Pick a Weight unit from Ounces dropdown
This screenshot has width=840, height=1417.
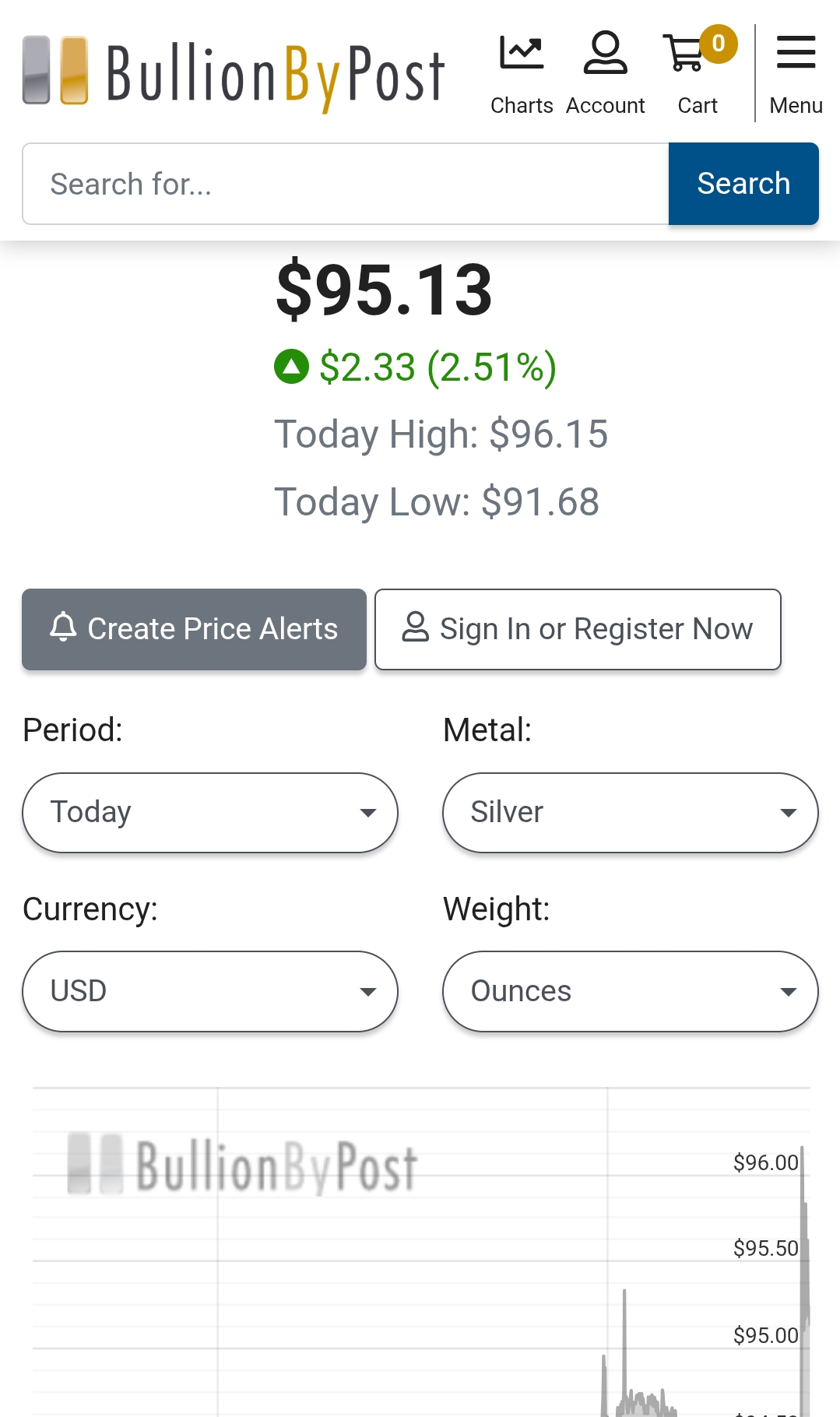[630, 991]
